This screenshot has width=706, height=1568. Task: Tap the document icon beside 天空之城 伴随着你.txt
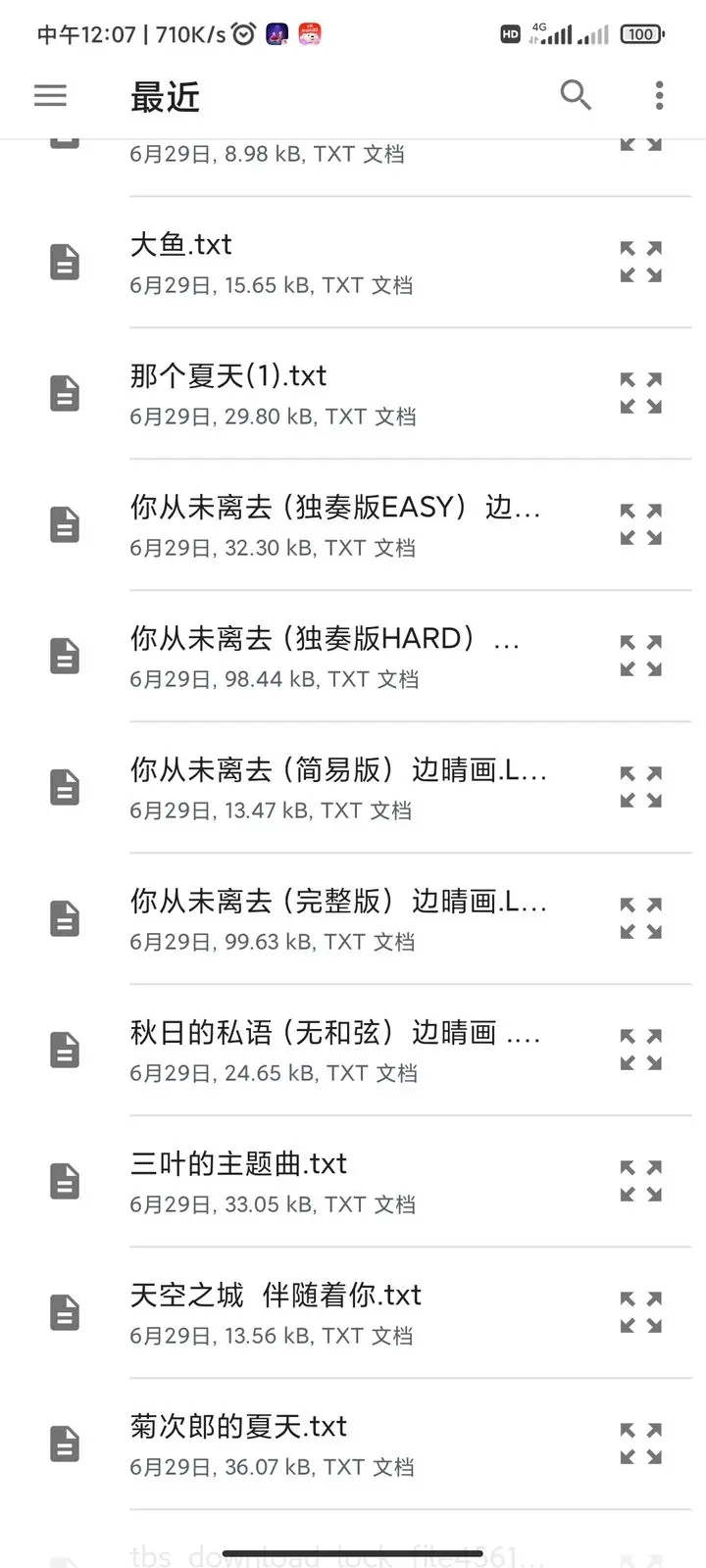(x=64, y=1312)
